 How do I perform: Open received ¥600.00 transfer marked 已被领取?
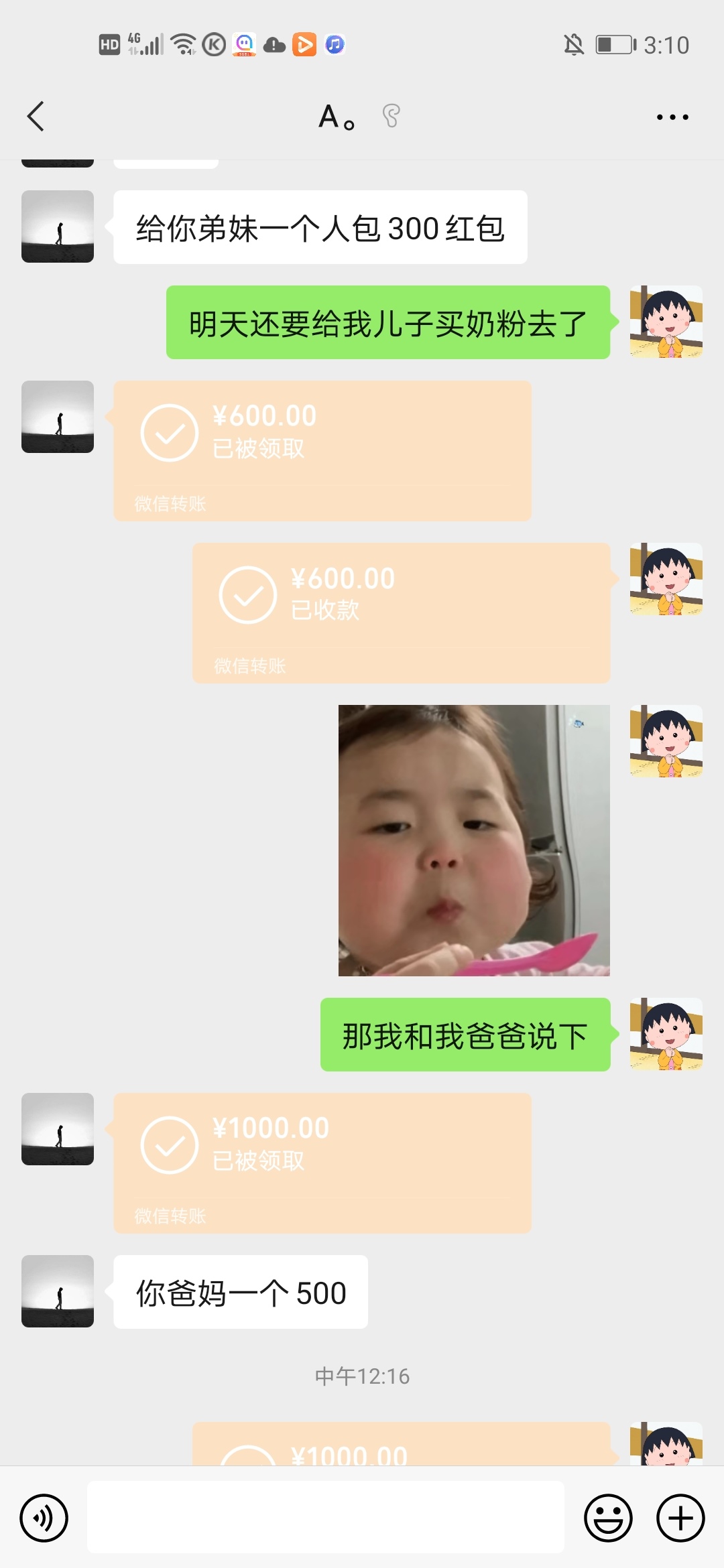click(322, 450)
